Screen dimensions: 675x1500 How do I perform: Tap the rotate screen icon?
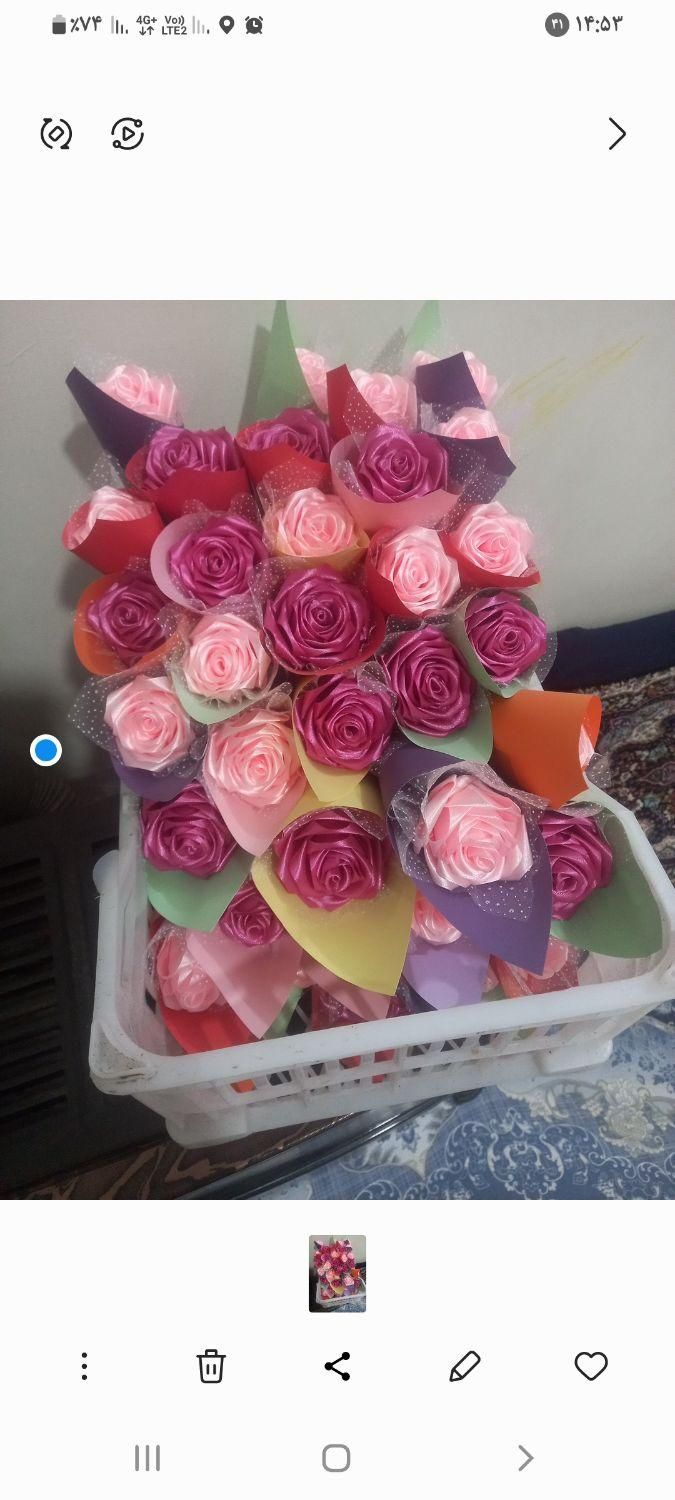tap(56, 134)
